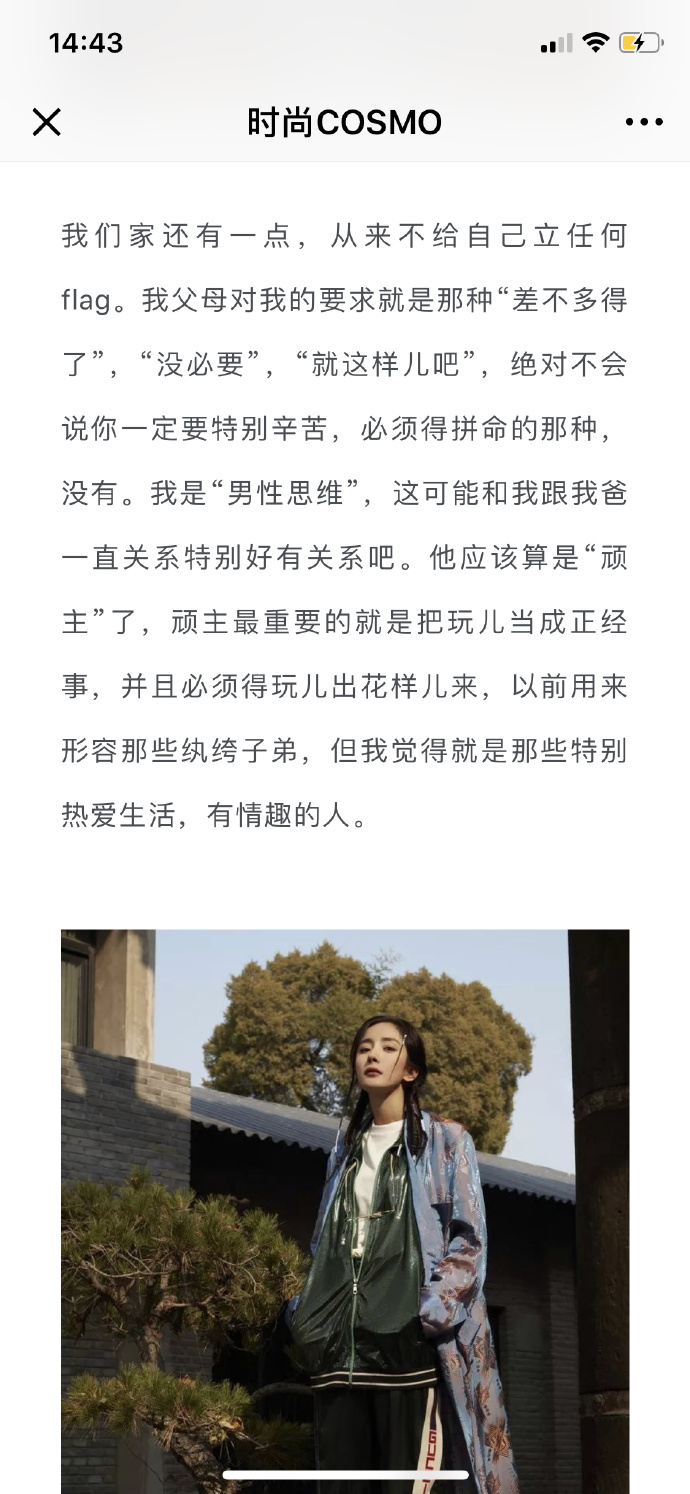Open the three-dot more options menu

pyautogui.click(x=643, y=122)
